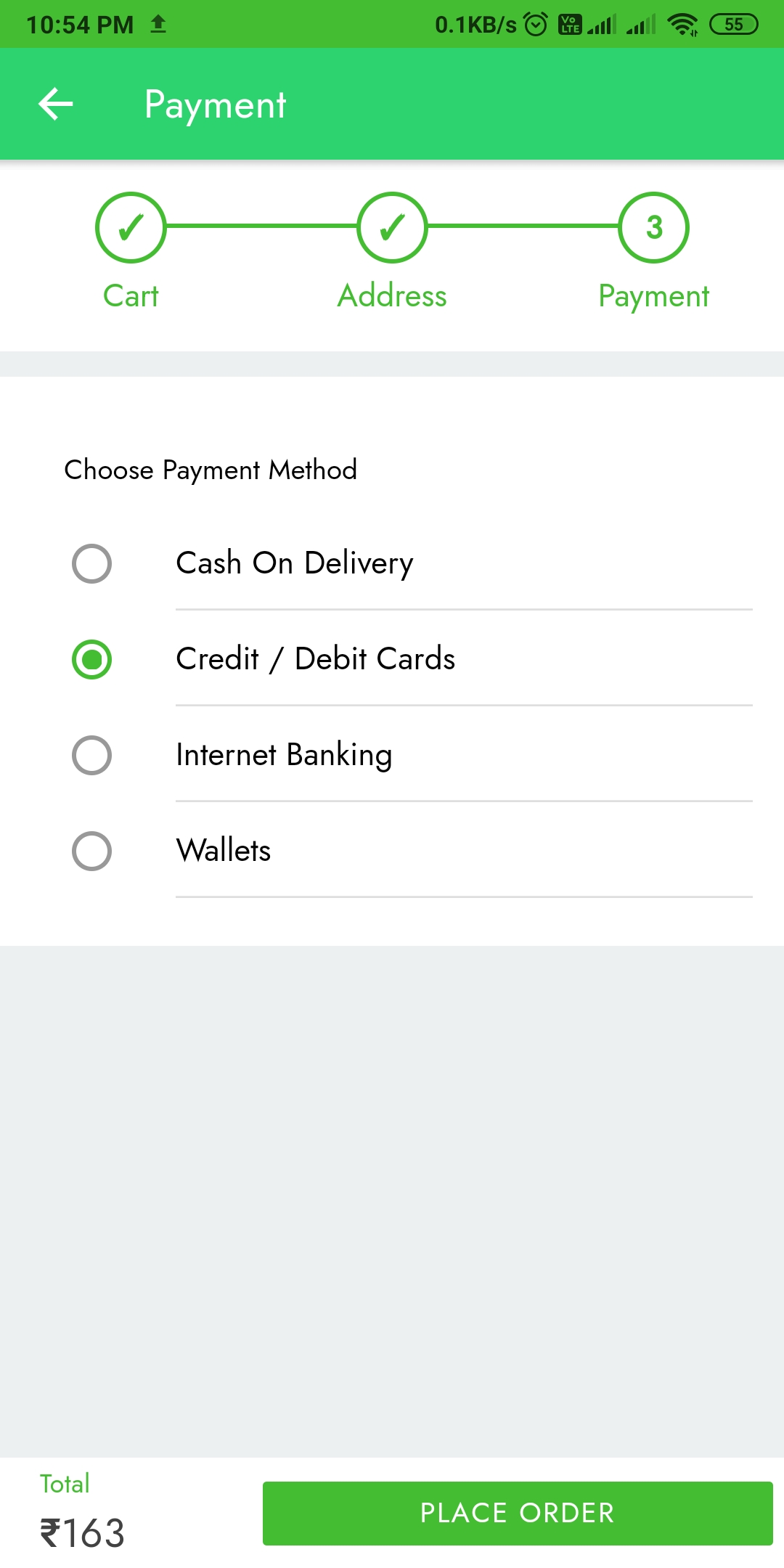Screen dimensions: 784x1568
Task: Jump back to the Address step
Action: coord(392,228)
